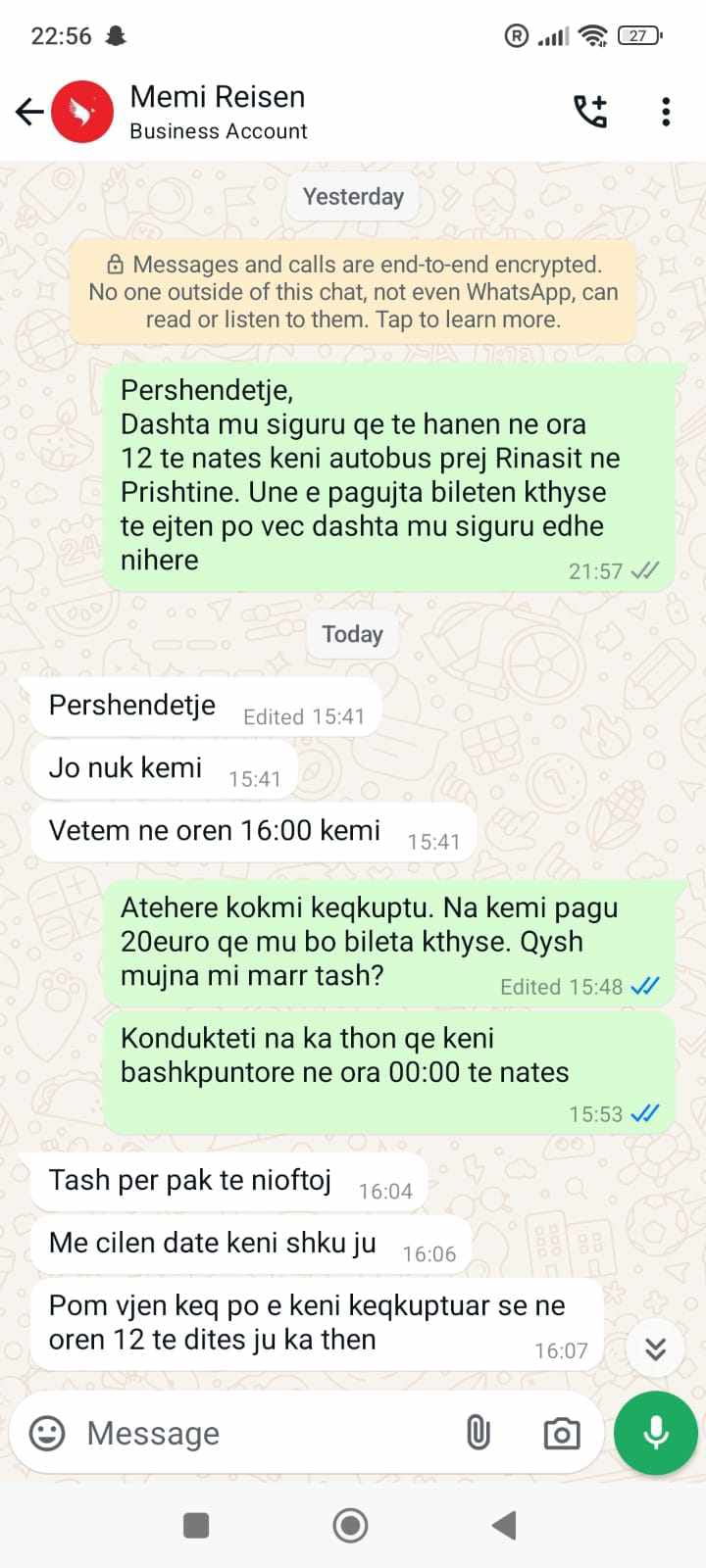Tap the encryption notice to learn more
706x1568 pixels.
pos(353,292)
